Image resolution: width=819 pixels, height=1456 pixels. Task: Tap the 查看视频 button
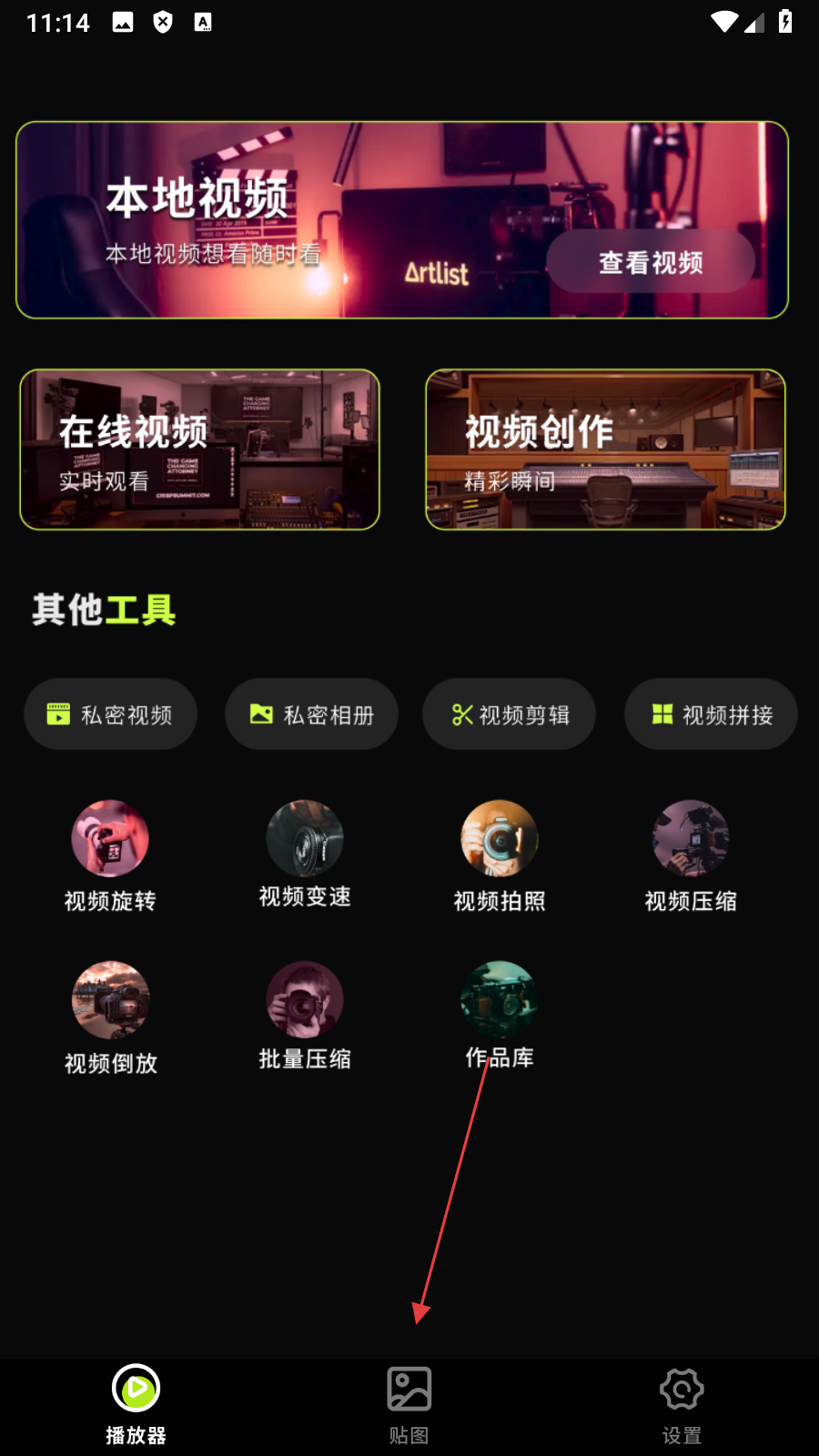coord(650,262)
